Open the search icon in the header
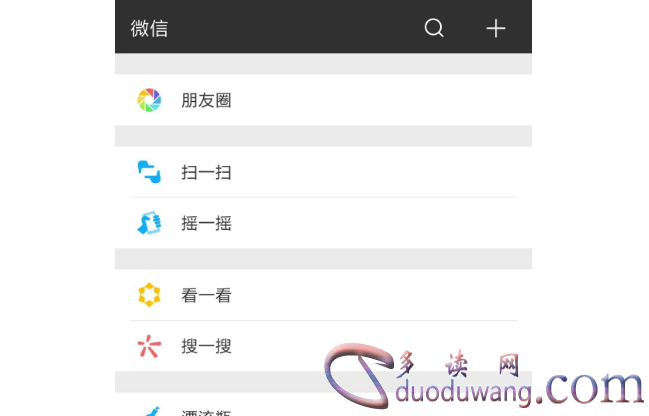This screenshot has width=649, height=416. click(x=434, y=28)
